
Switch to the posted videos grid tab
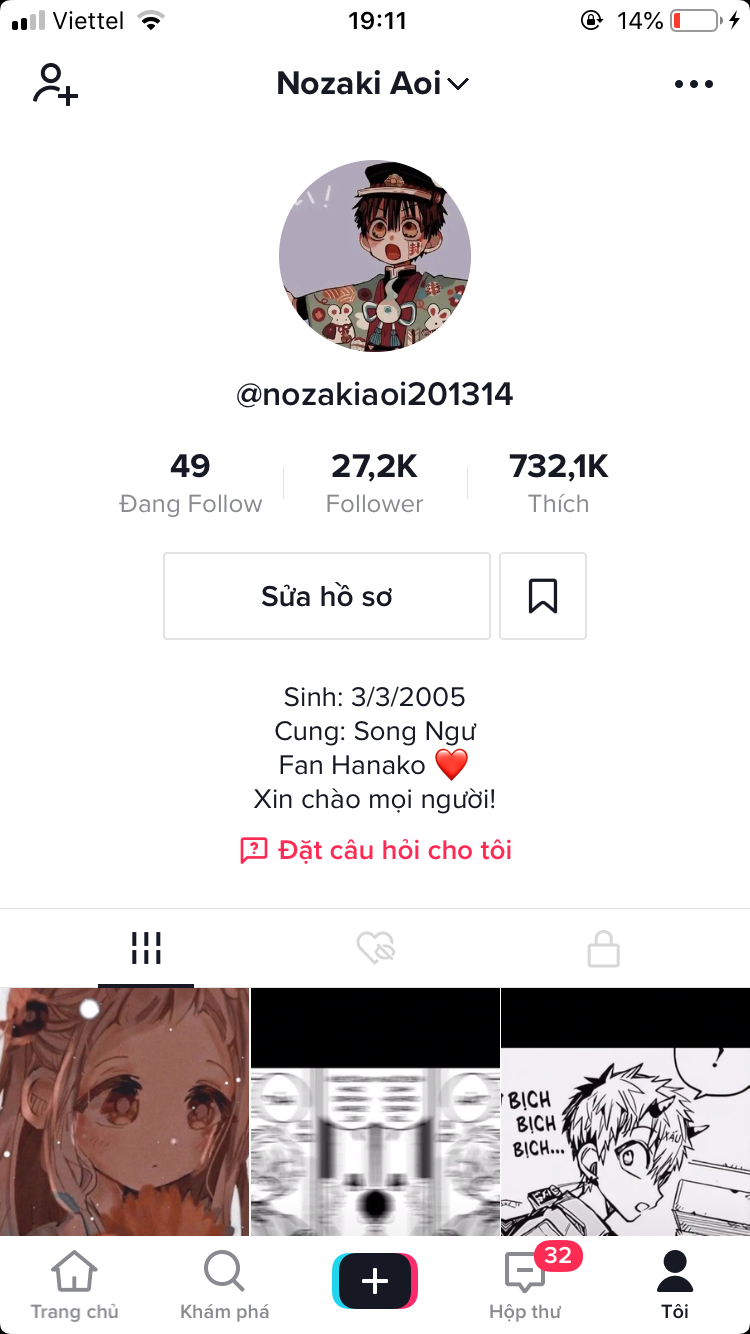[x=146, y=948]
